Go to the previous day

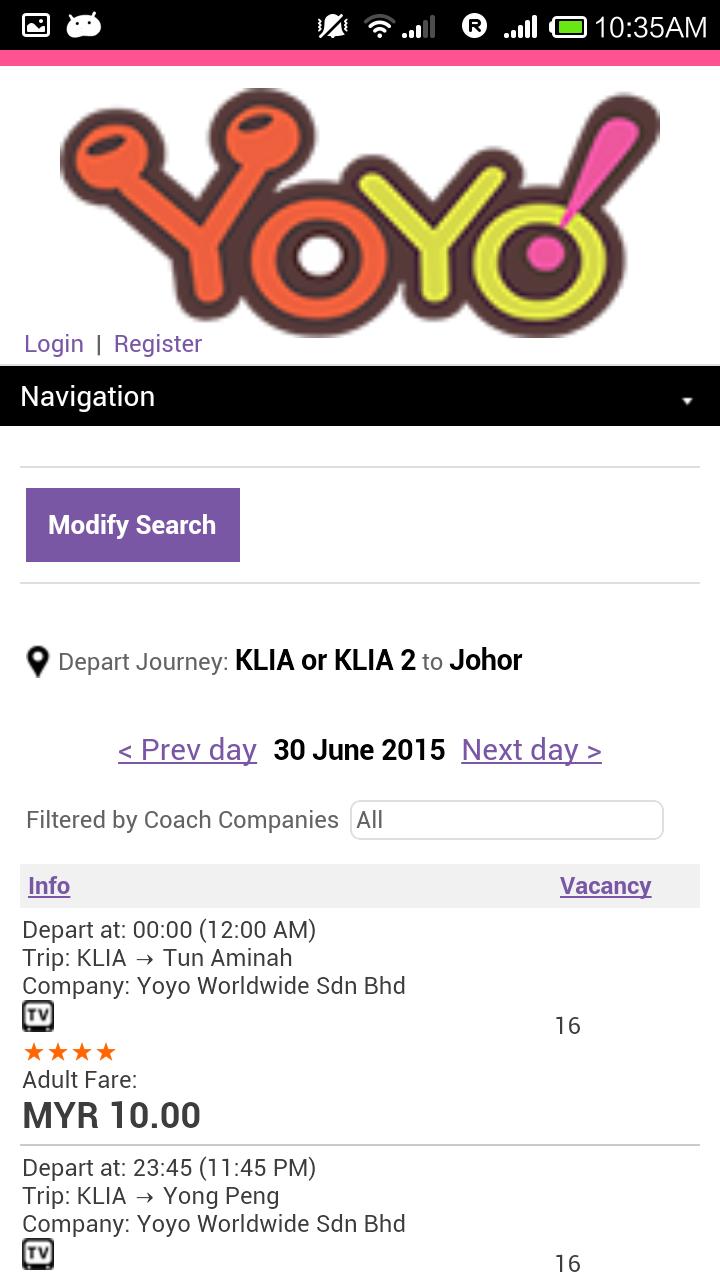pos(187,750)
